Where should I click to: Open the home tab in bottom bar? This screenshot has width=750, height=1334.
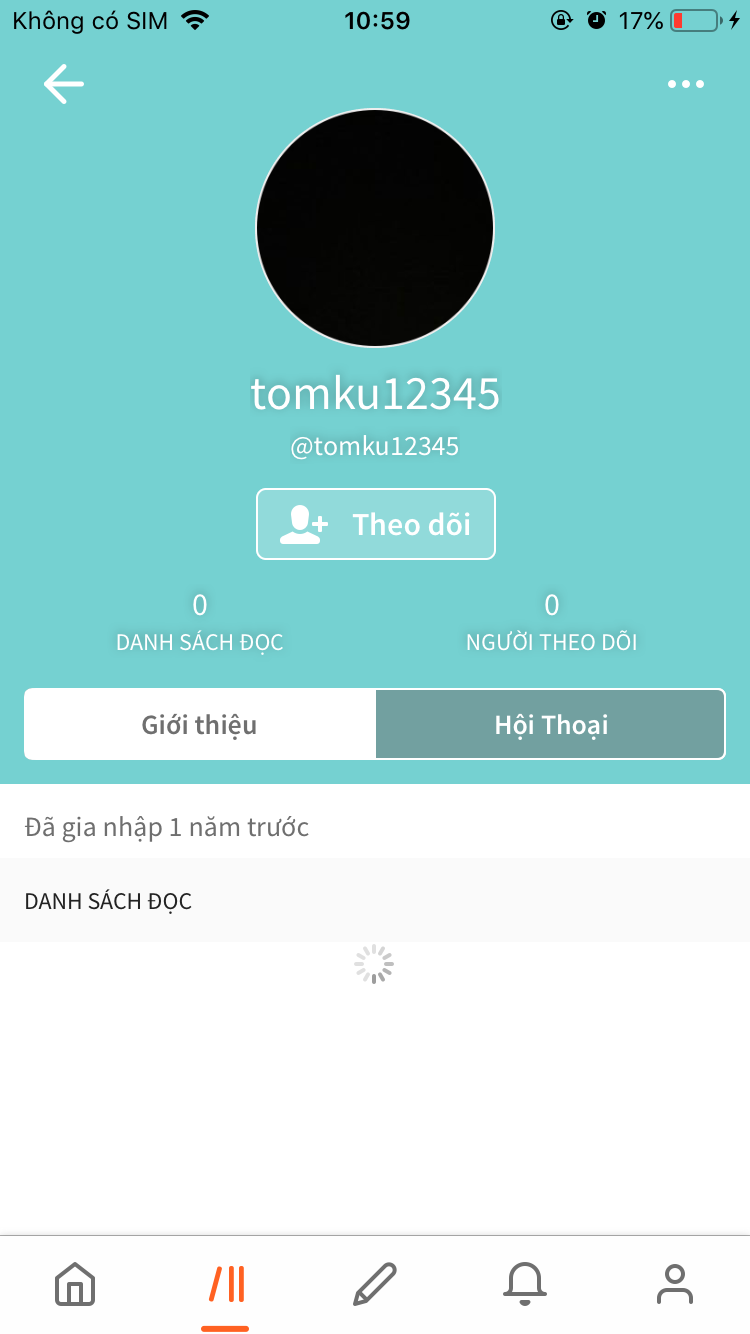click(75, 1283)
